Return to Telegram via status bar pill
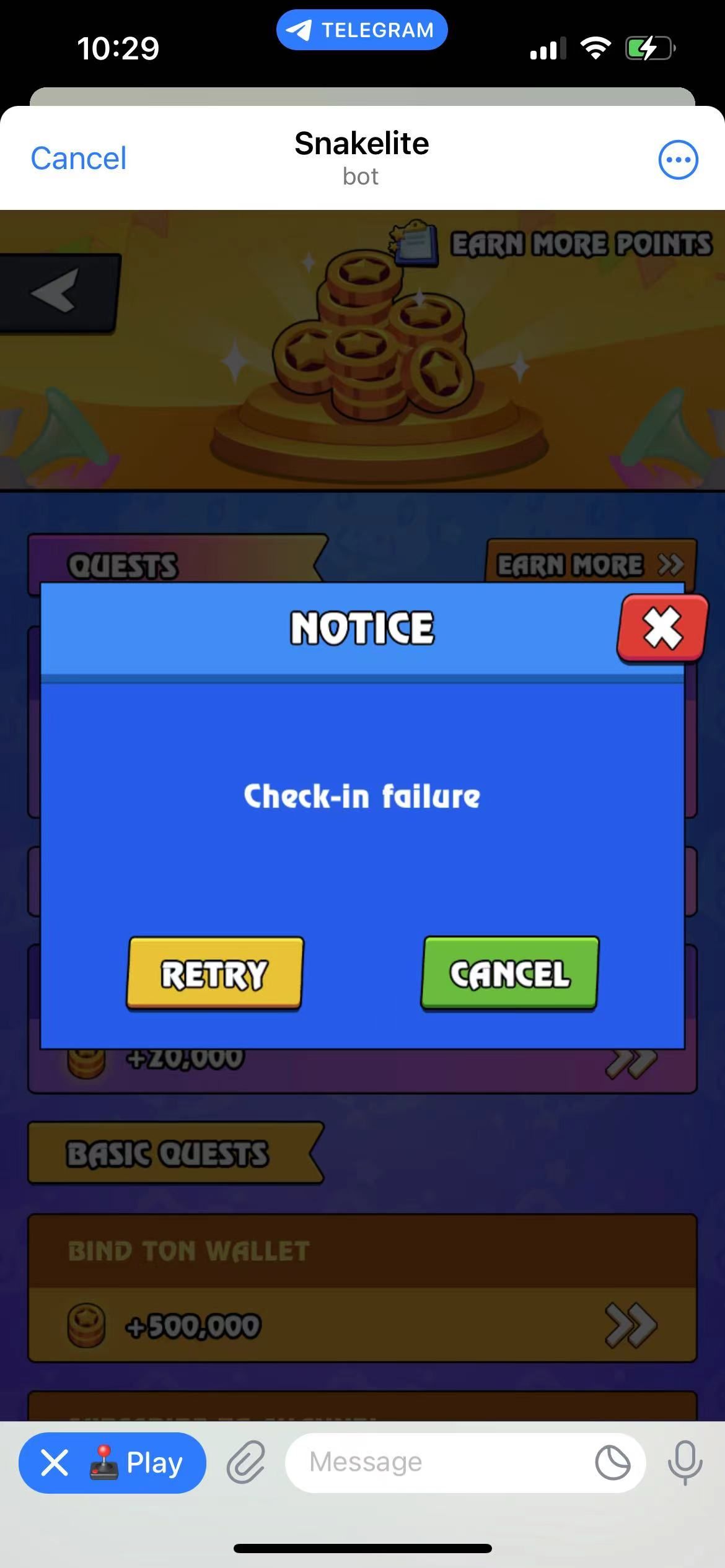725x1568 pixels. (x=362, y=30)
